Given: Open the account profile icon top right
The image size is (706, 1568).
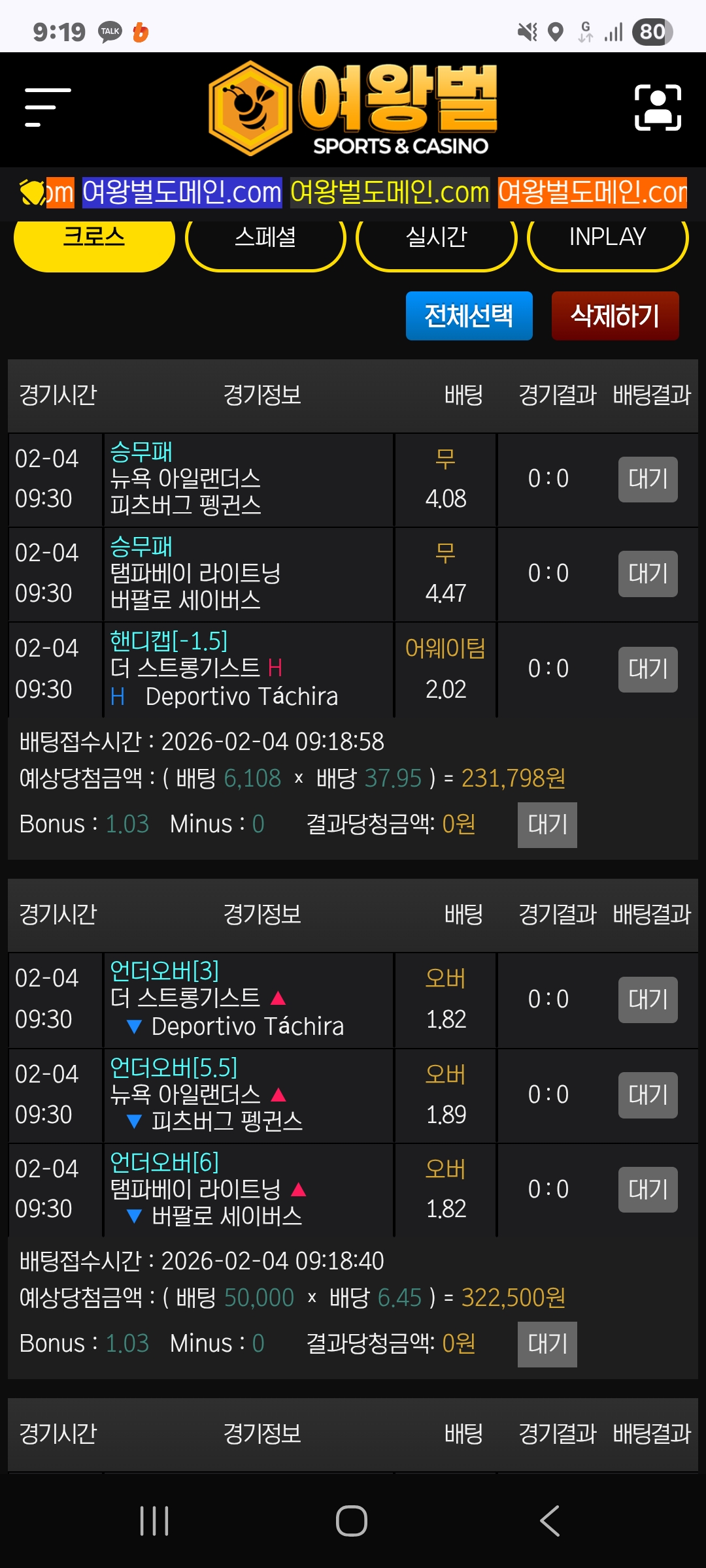Looking at the screenshot, I should [x=657, y=108].
